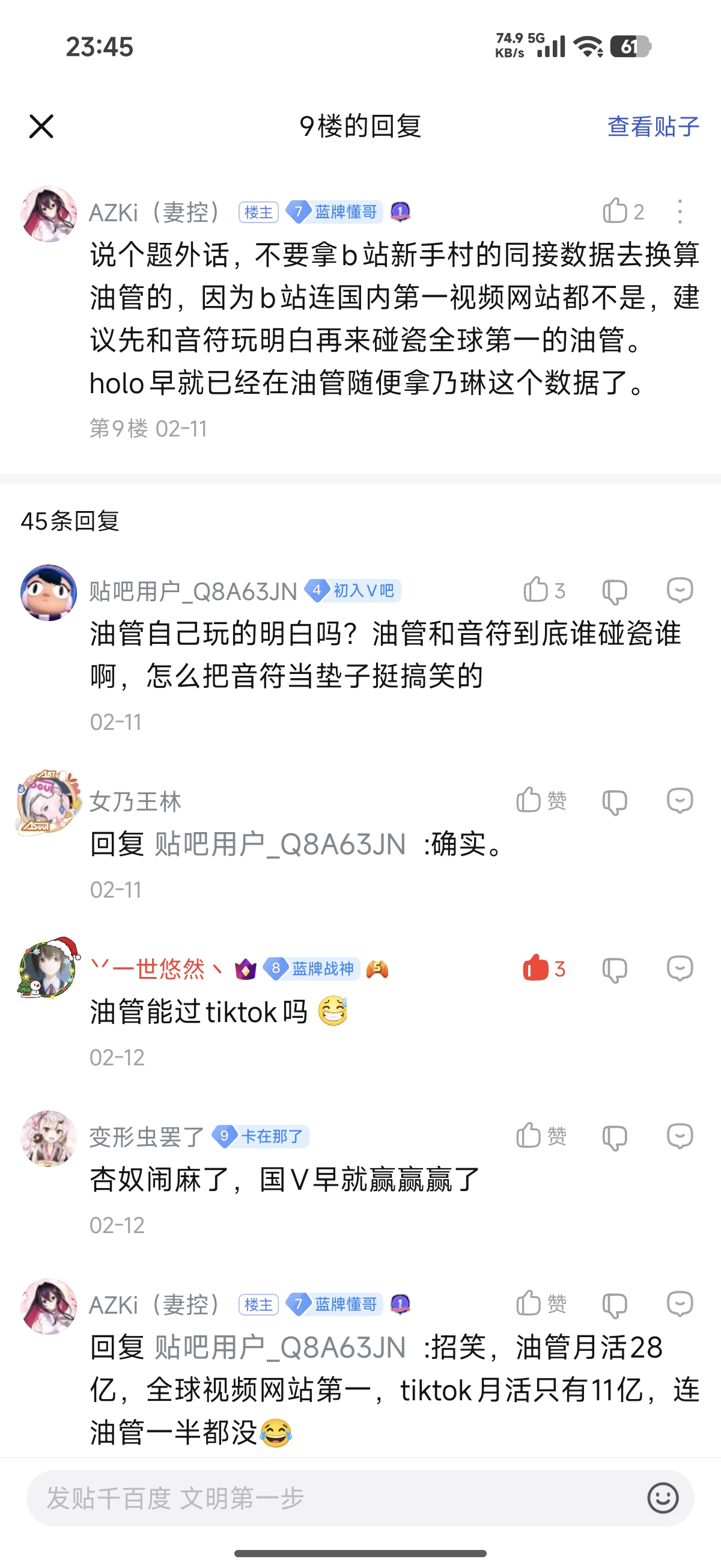Viewport: 721px width, 1568px height.
Task: Open 女乃王林's profile avatar
Action: point(49,802)
